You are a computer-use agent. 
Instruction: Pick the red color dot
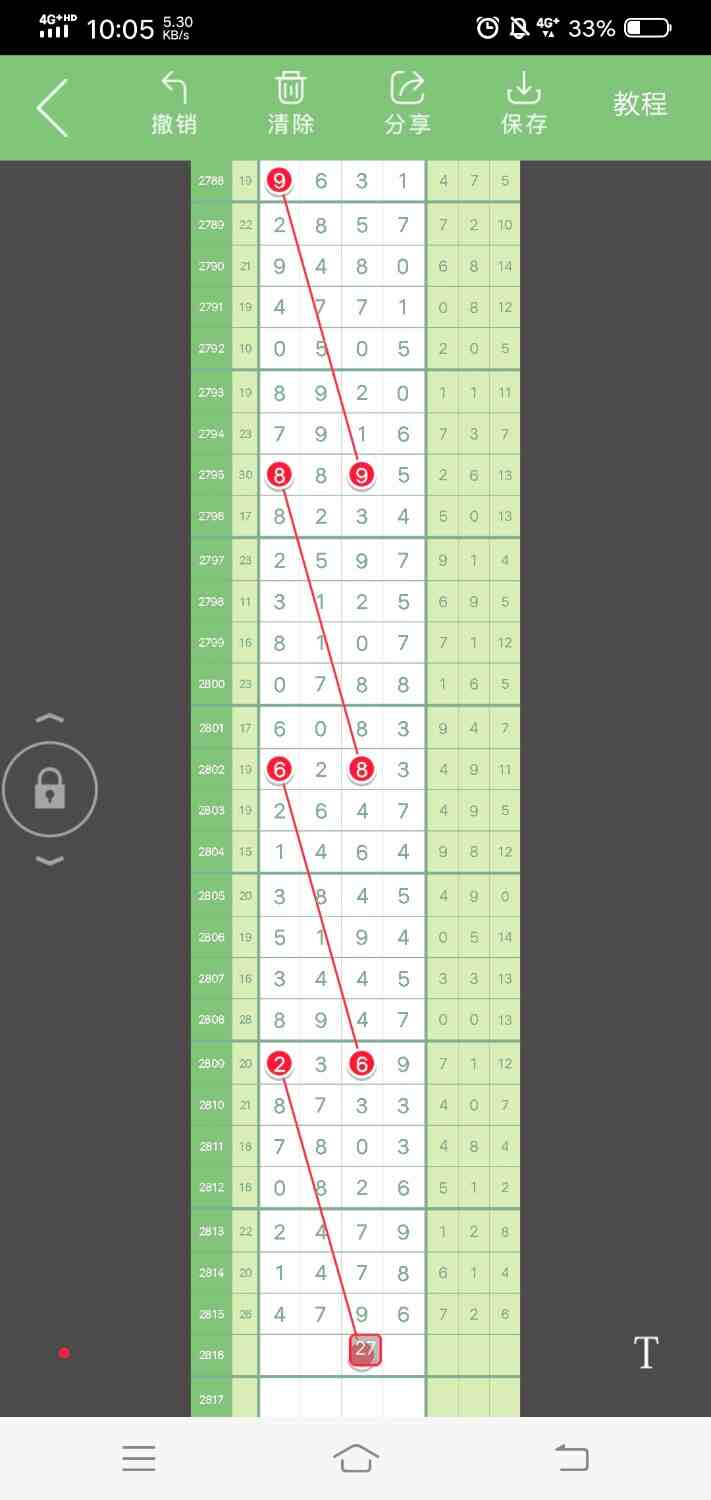(64, 1353)
